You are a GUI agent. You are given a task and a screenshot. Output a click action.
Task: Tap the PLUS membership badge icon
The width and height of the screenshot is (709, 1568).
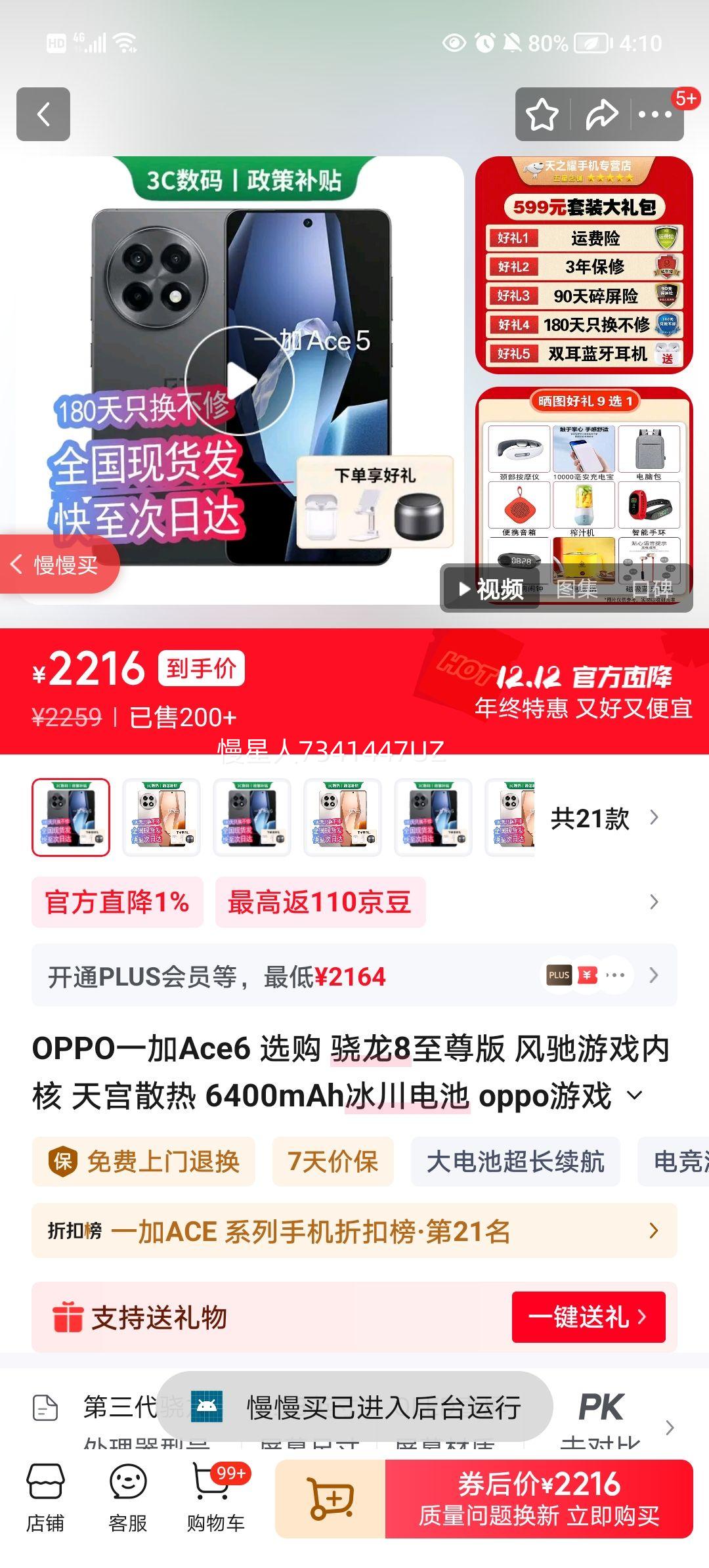(x=559, y=976)
